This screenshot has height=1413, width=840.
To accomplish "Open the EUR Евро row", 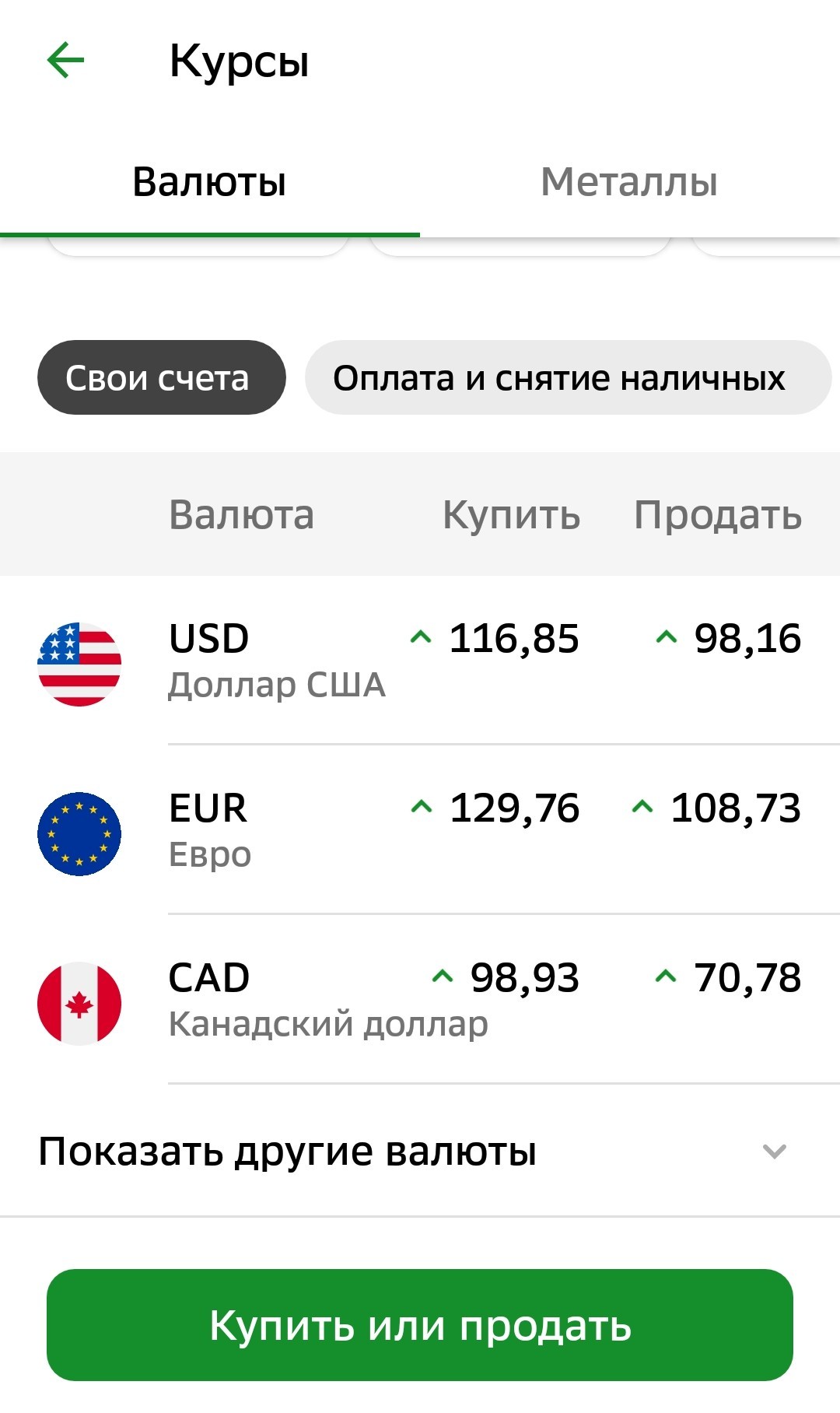I will tap(420, 829).
